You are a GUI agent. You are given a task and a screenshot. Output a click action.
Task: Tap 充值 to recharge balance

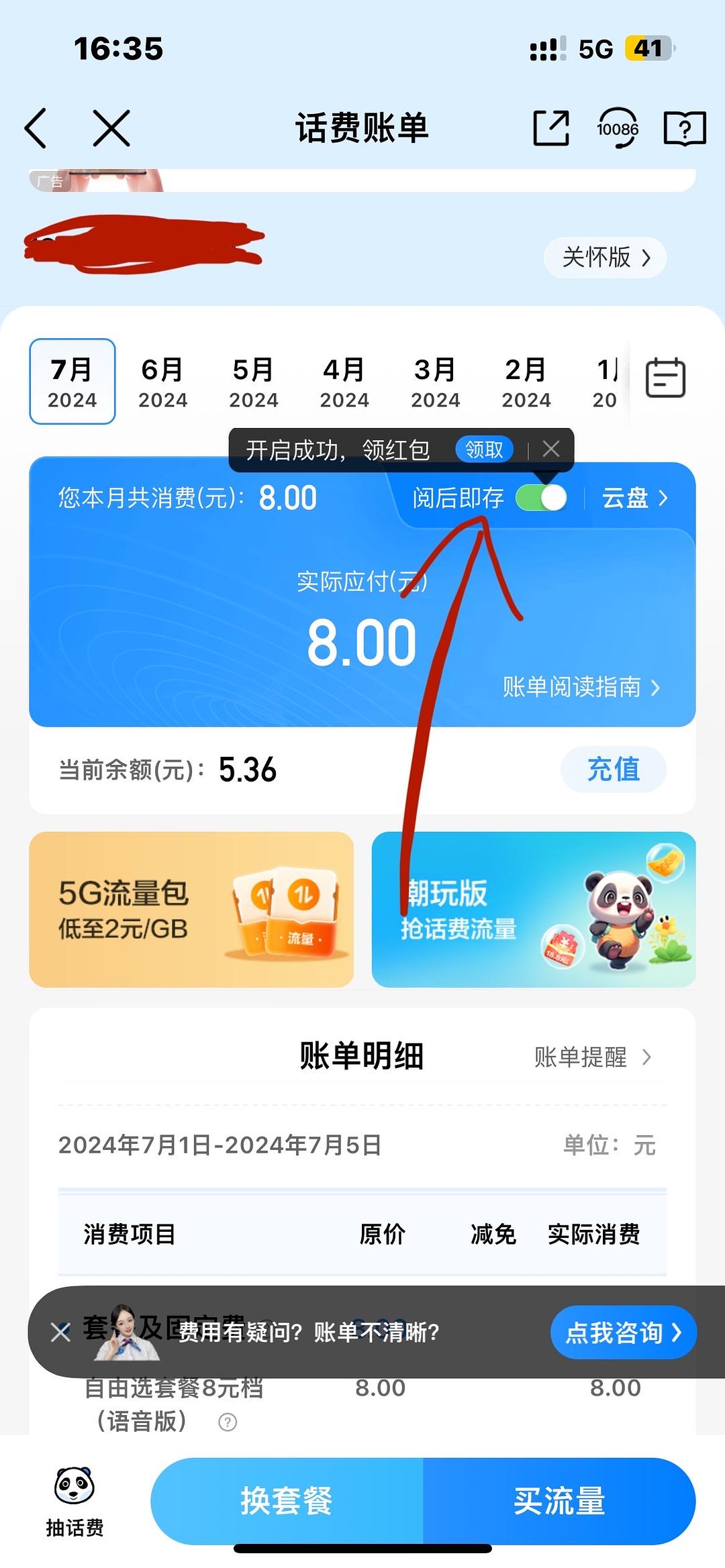pyautogui.click(x=613, y=770)
